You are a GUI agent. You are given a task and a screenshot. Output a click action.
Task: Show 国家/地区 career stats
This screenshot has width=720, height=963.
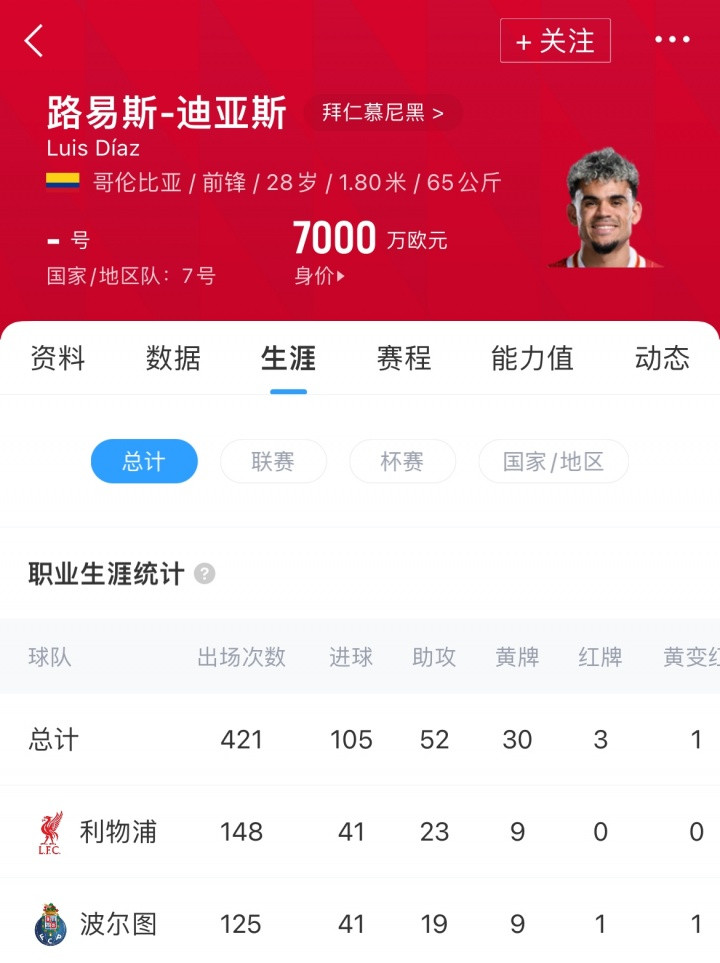553,462
